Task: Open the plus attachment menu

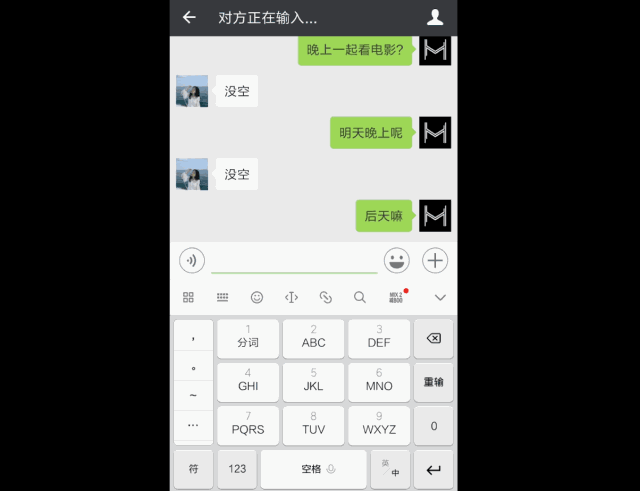Action: coord(435,261)
